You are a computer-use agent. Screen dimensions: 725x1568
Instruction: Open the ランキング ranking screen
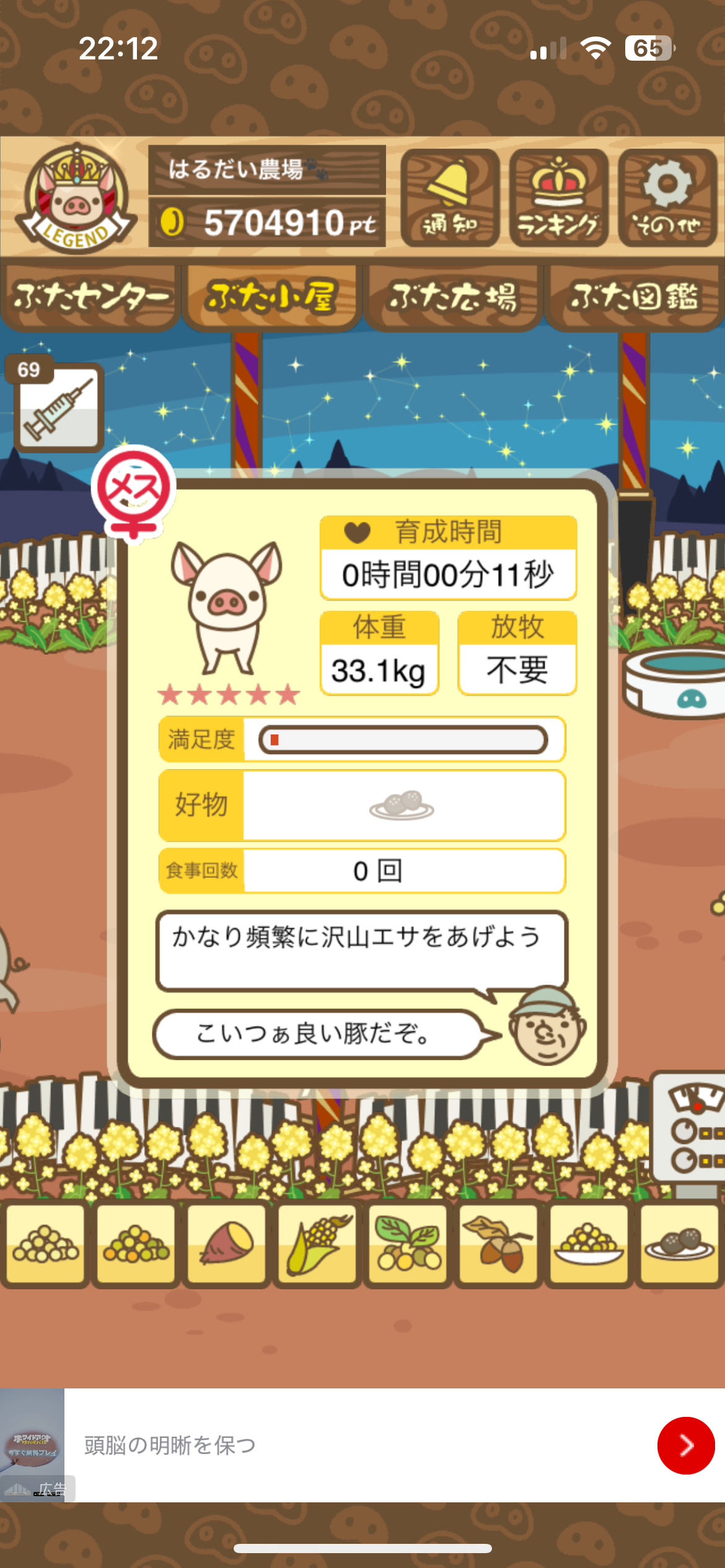click(x=558, y=198)
